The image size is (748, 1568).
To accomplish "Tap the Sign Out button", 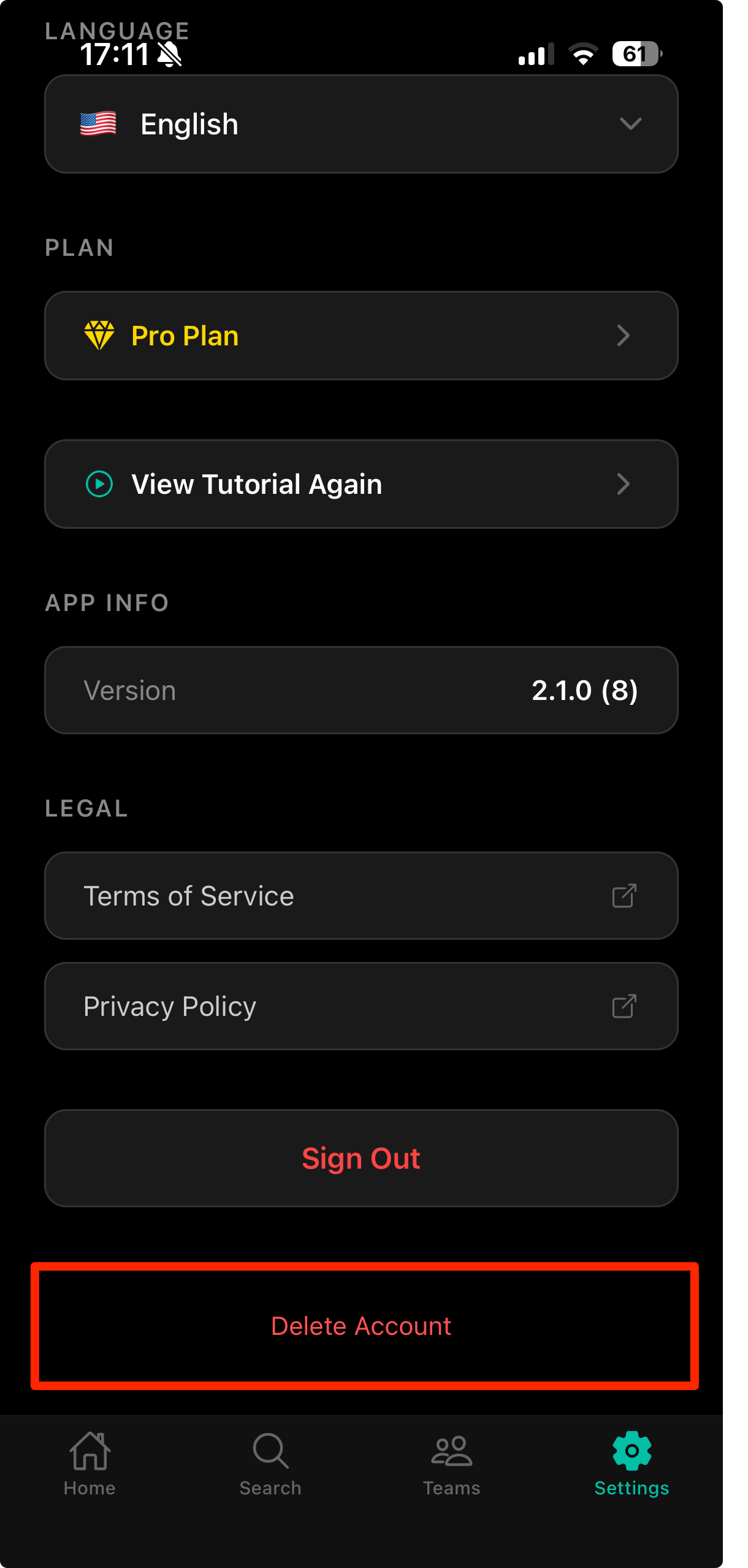I will click(361, 1158).
